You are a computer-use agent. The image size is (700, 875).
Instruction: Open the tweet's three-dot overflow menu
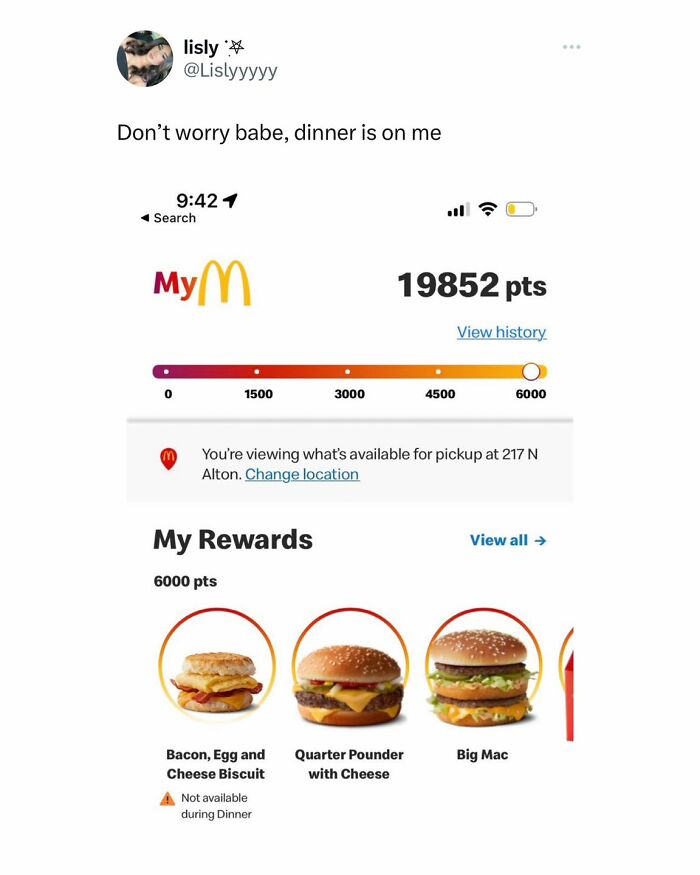point(571,47)
